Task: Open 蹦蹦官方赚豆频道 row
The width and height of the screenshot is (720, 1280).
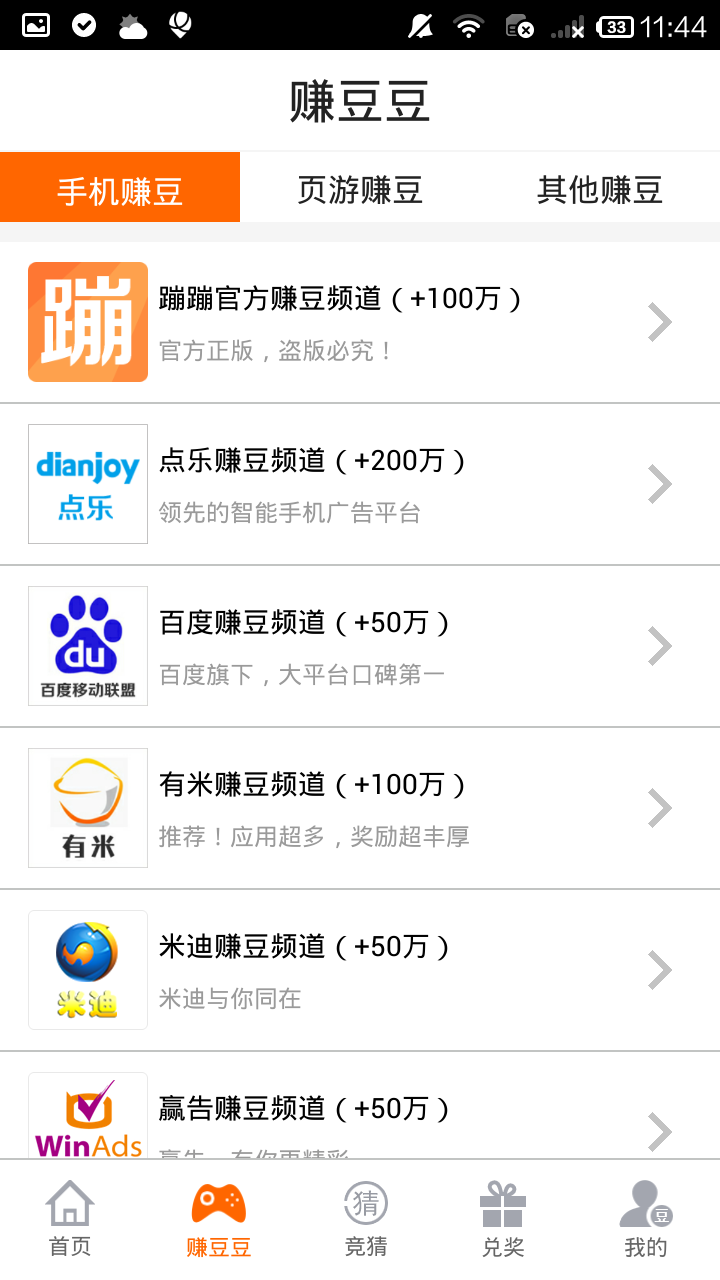Action: pos(360,322)
